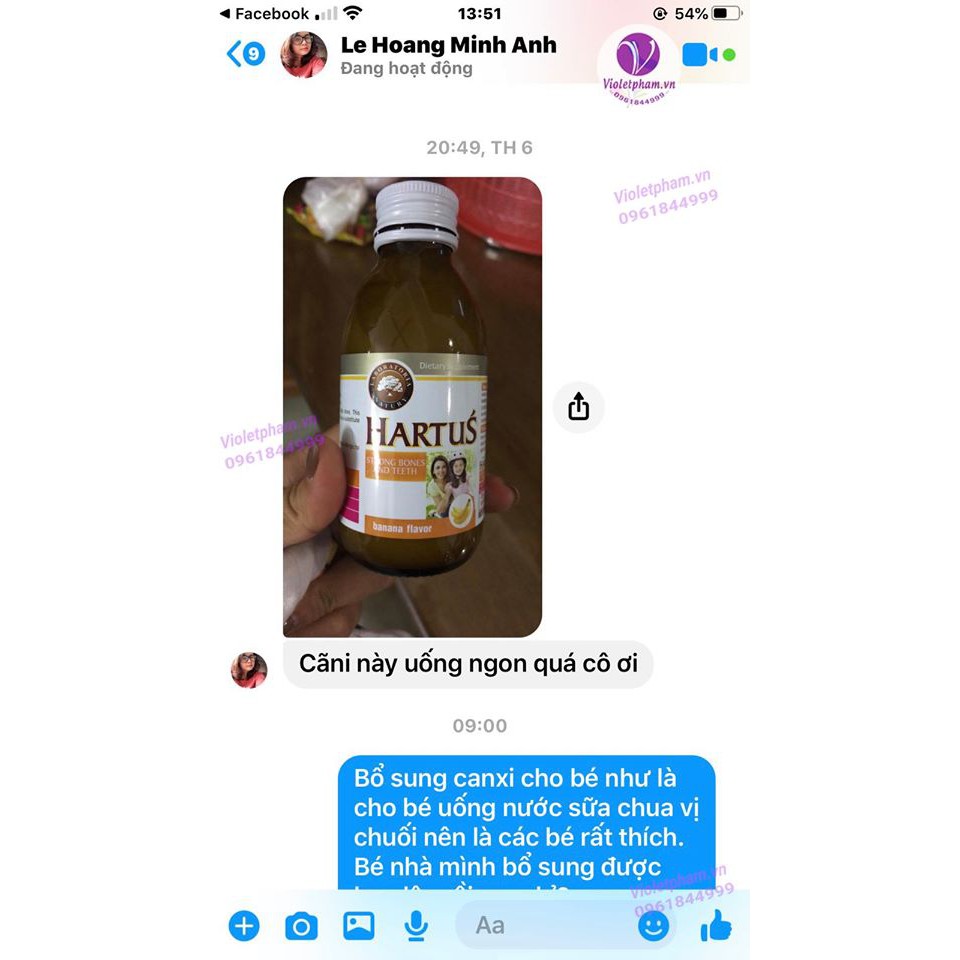960x960 pixels.
Task: Open the Hartus bottle photo
Action: (x=412, y=407)
